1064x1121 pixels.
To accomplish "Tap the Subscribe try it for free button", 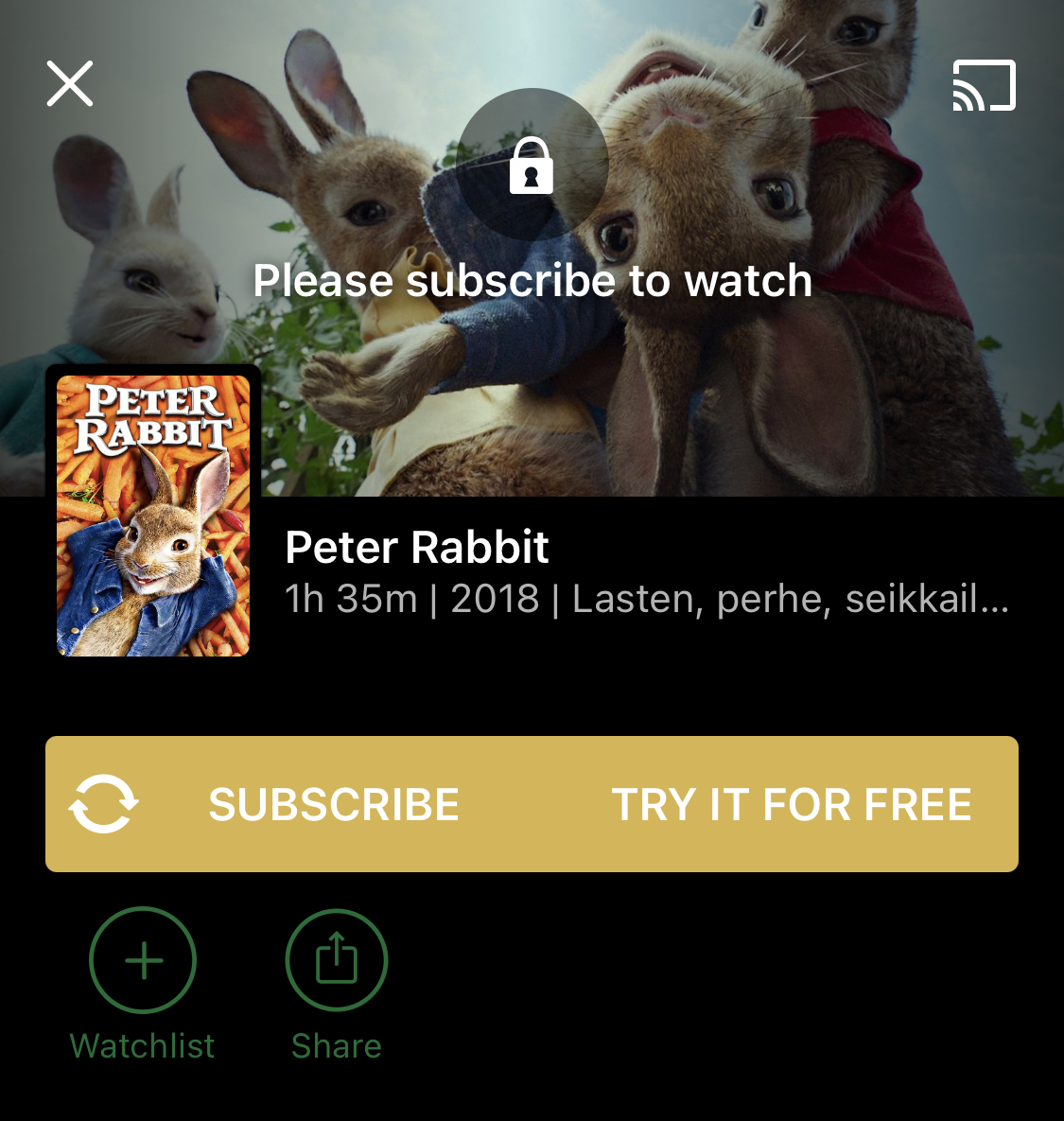I will click(x=532, y=804).
